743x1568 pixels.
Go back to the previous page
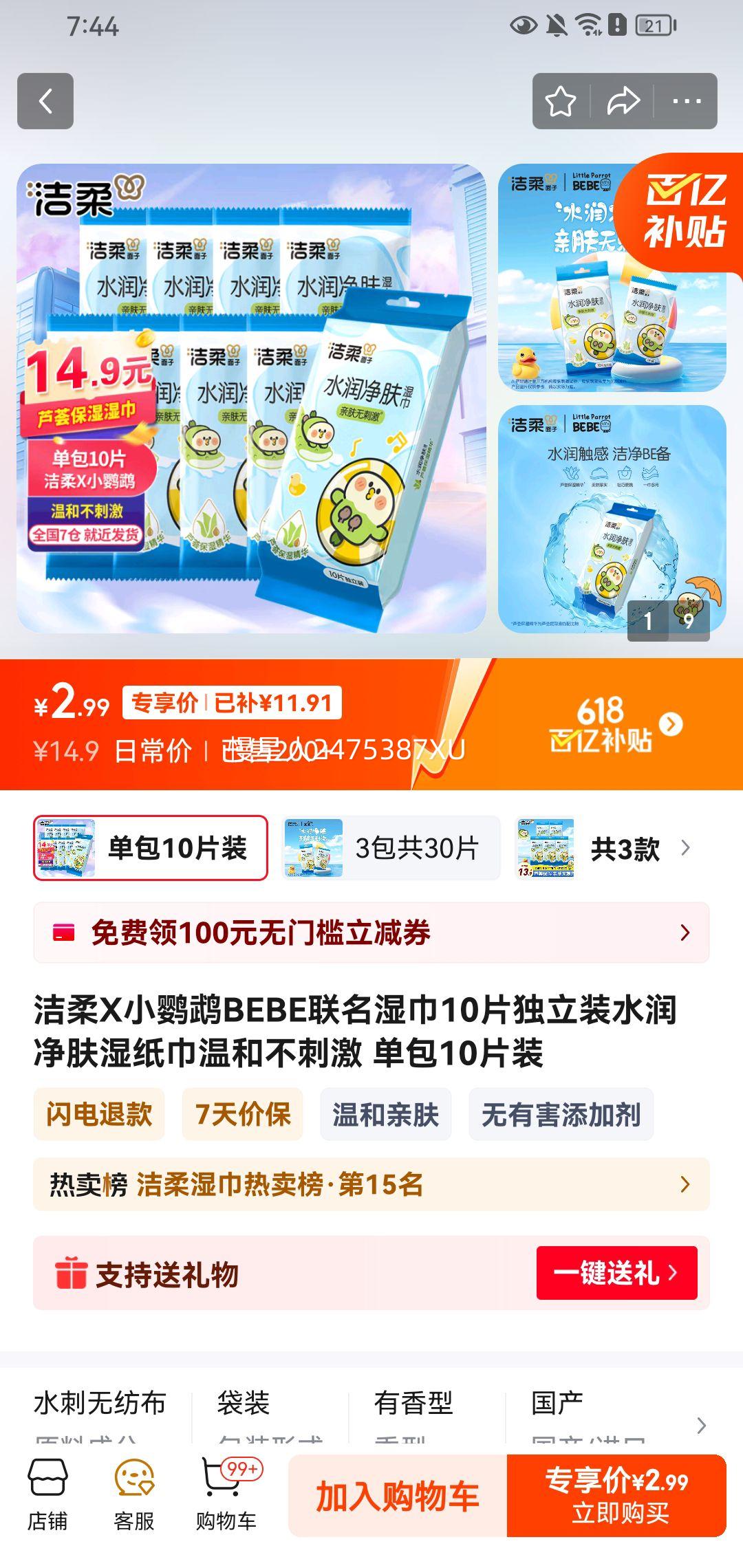45,101
